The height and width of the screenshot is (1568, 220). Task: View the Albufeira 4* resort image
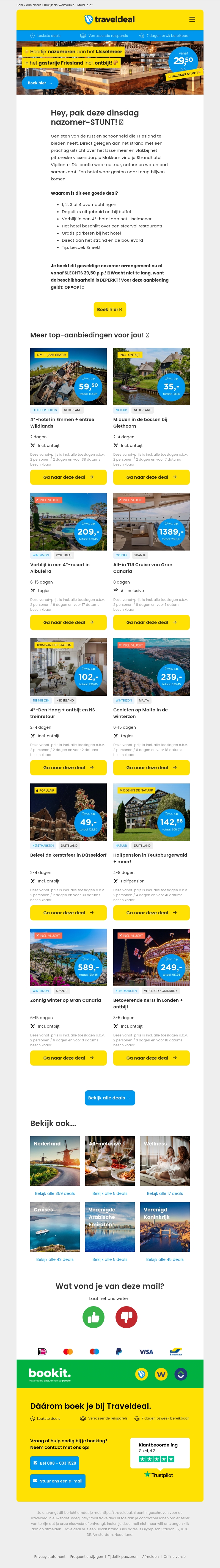[x=68, y=522]
